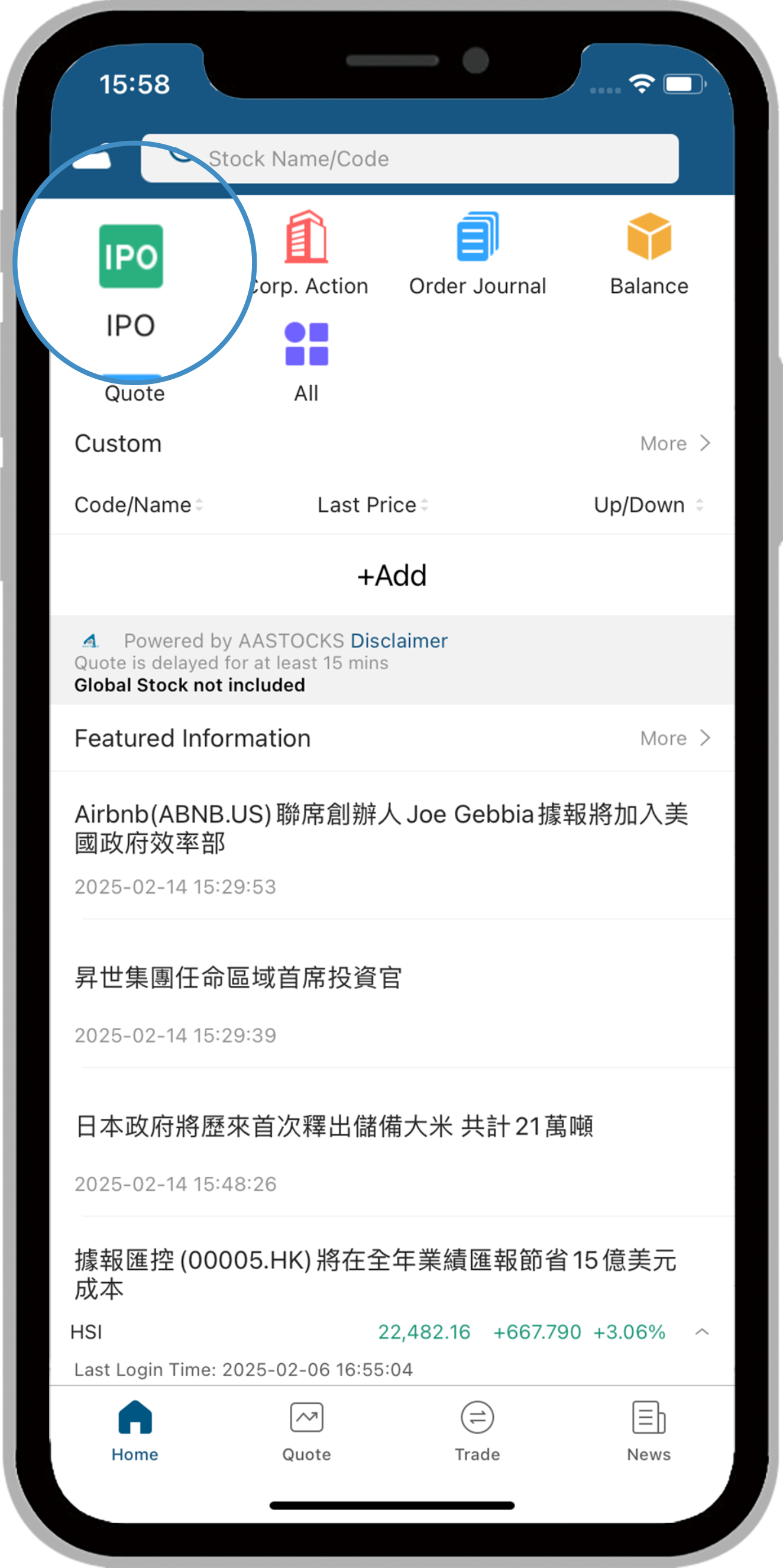Image resolution: width=783 pixels, height=1568 pixels.
Task: Sort watchlist by Up/Down
Action: pyautogui.click(x=648, y=505)
